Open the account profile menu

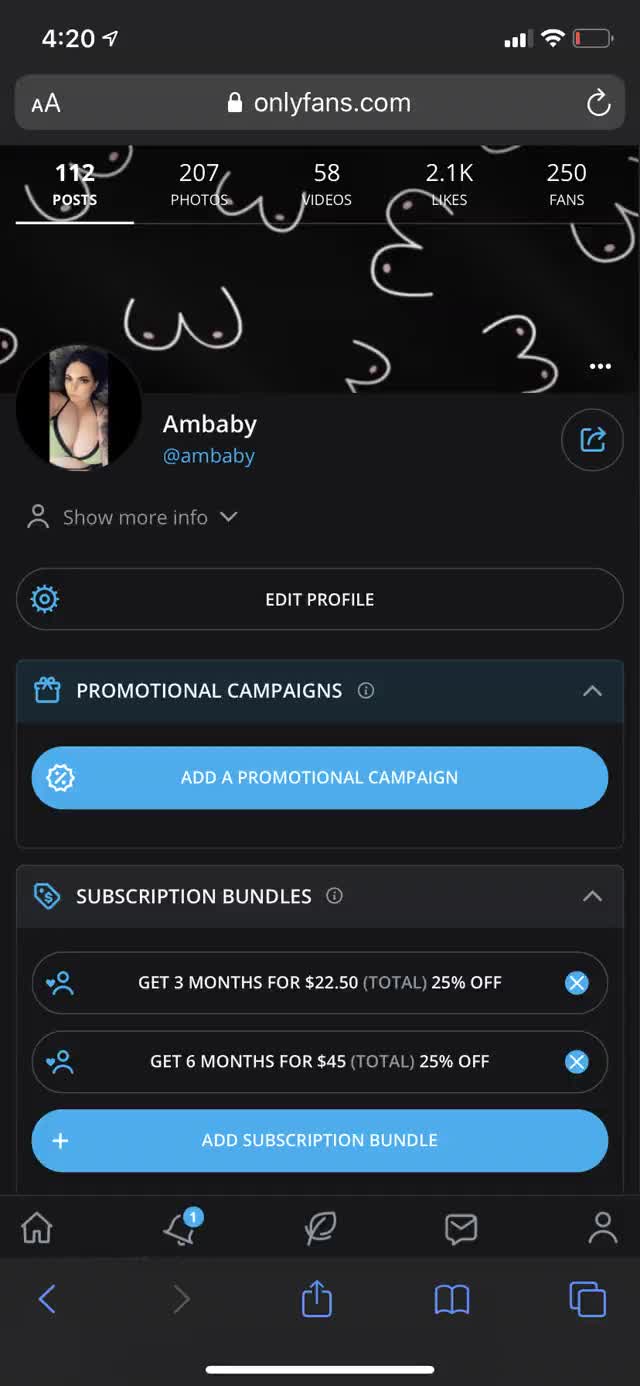602,1227
